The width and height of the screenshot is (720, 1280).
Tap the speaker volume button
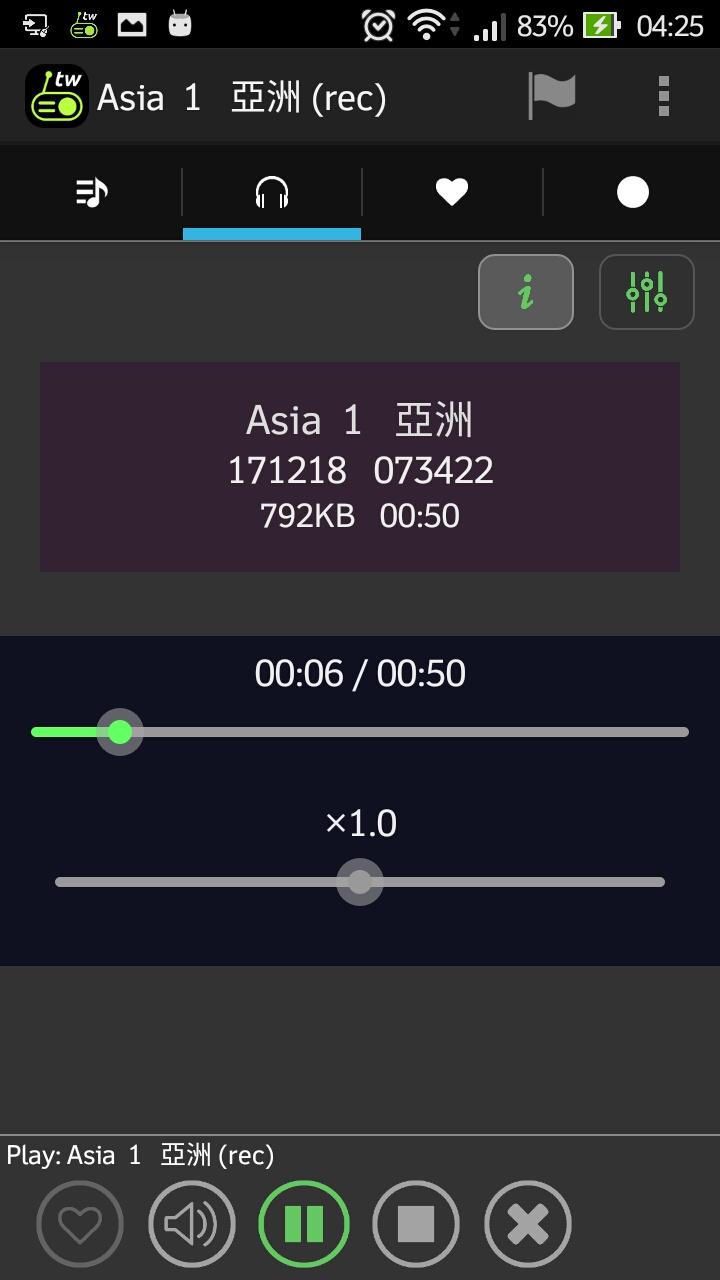point(192,1223)
